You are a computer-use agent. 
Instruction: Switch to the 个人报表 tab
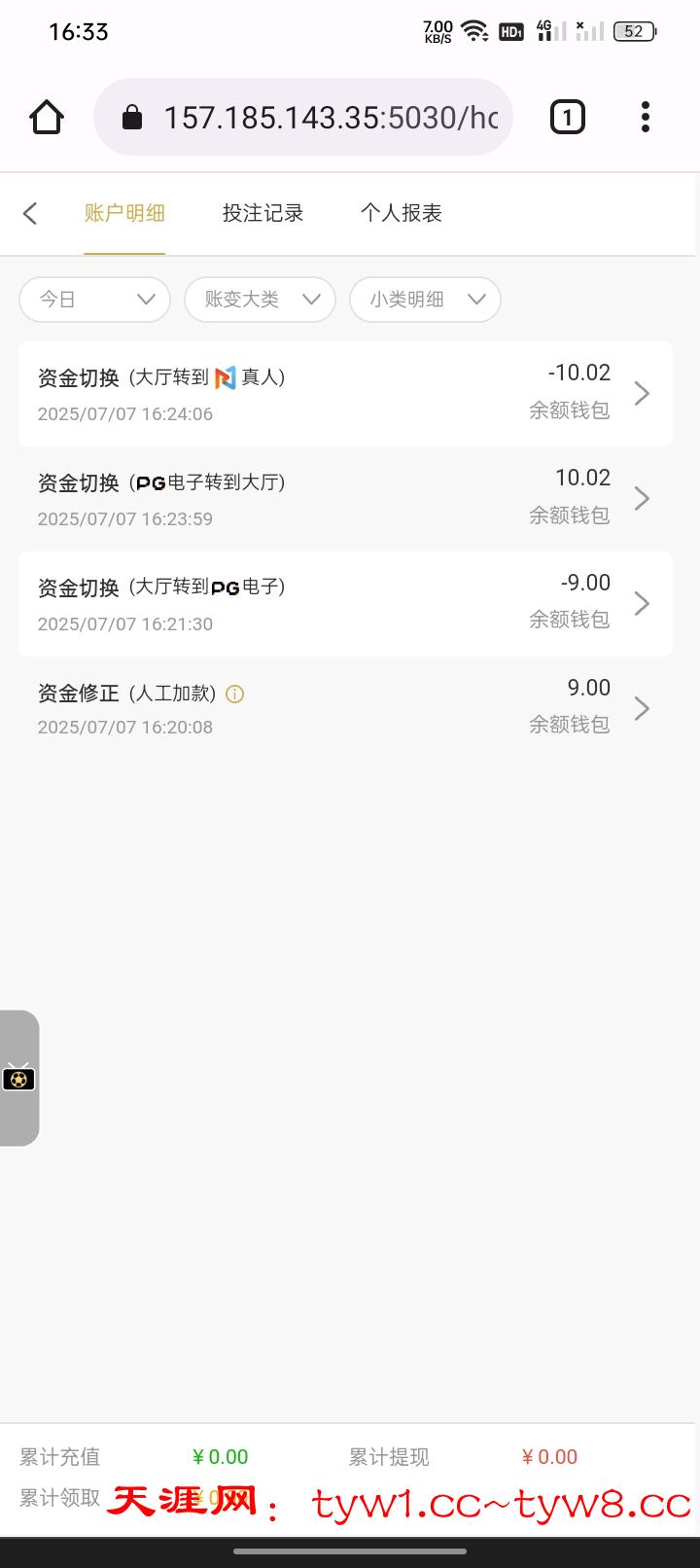tap(401, 213)
